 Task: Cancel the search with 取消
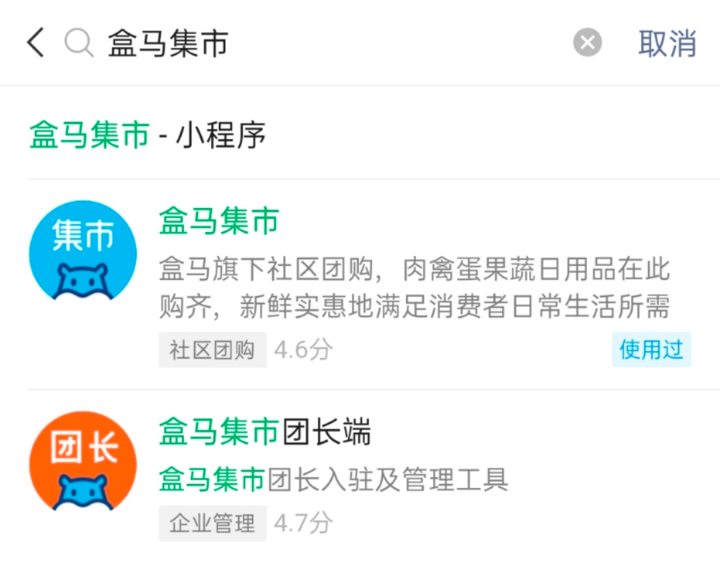(x=667, y=43)
